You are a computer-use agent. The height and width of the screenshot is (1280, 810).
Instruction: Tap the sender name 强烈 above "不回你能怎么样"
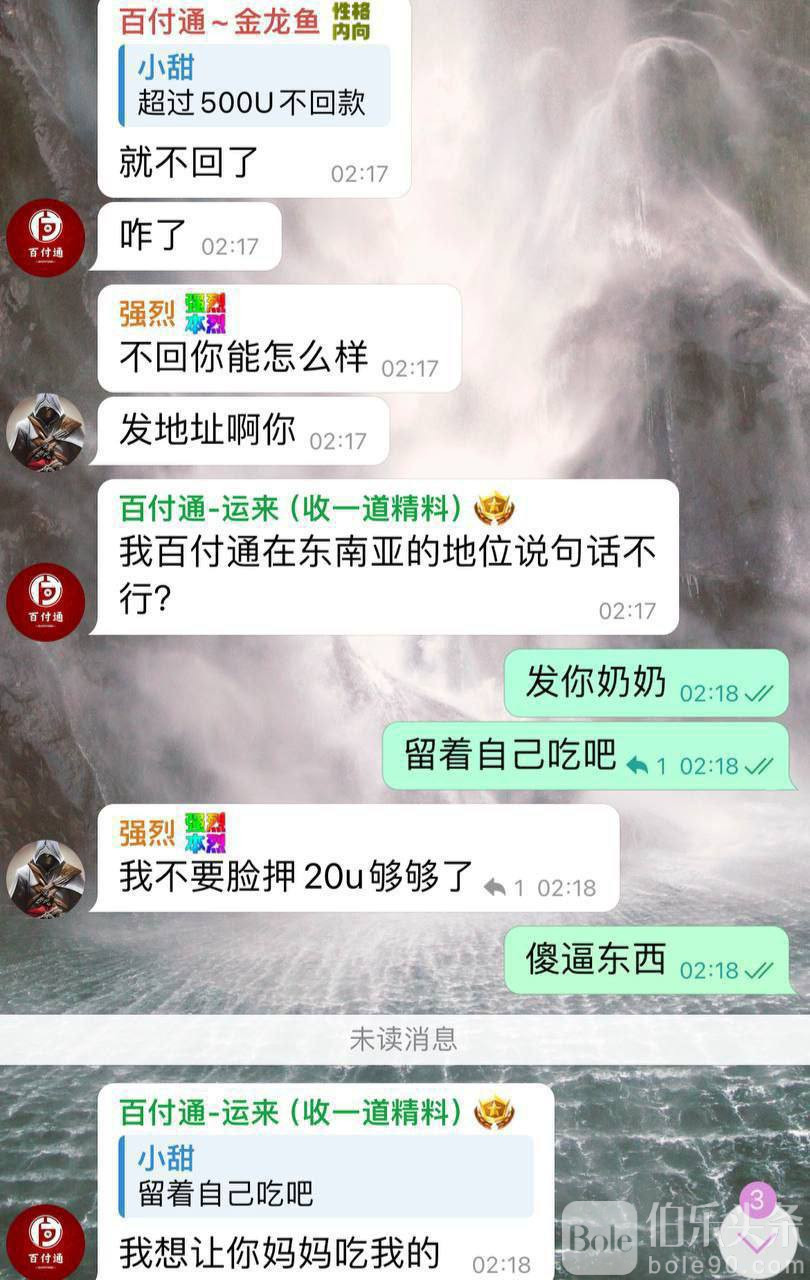[x=147, y=313]
